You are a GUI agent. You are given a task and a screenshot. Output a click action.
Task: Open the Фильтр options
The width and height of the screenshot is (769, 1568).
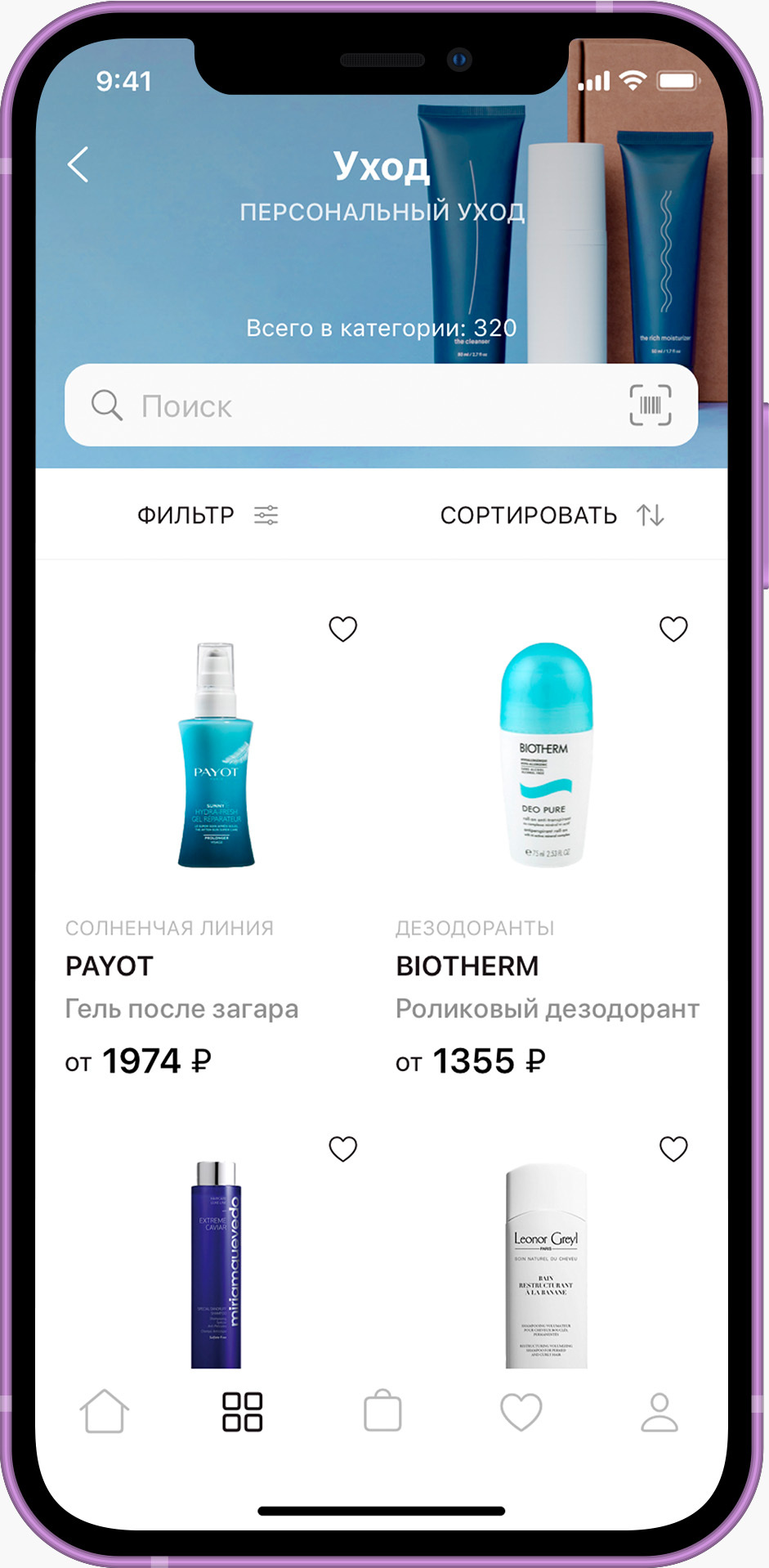[x=208, y=515]
